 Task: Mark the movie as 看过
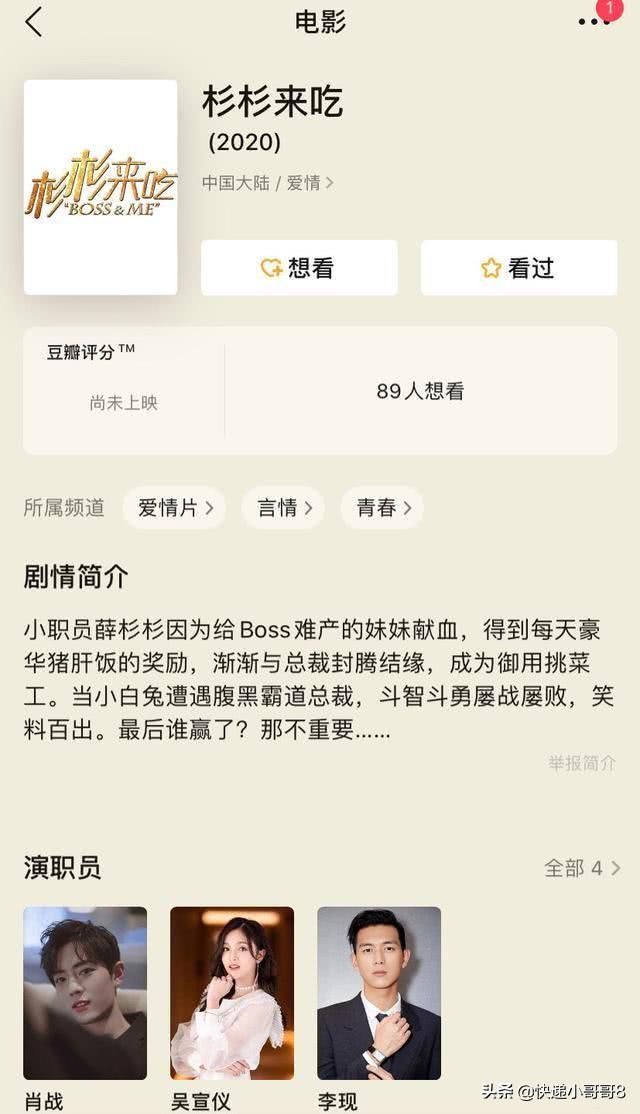tap(518, 268)
